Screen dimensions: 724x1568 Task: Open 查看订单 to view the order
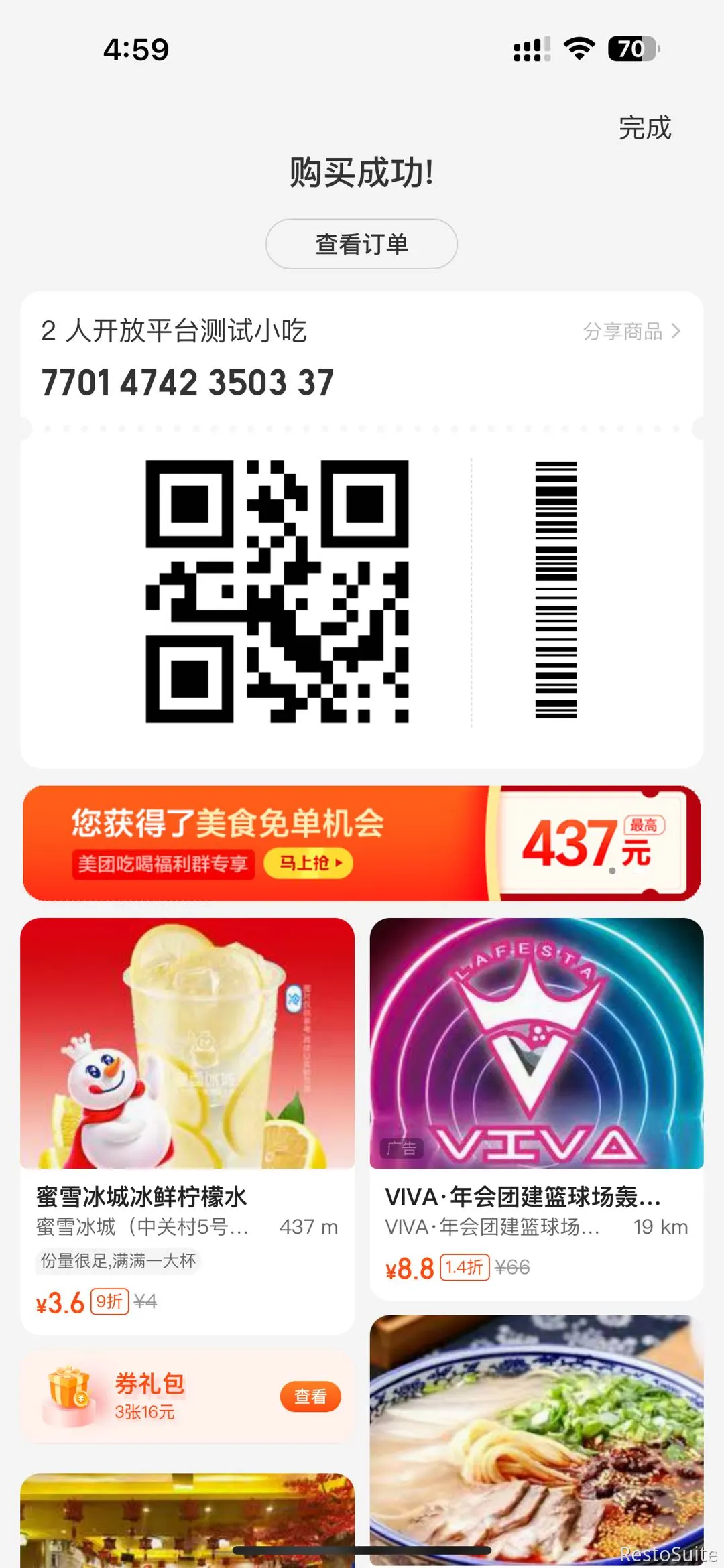(361, 244)
